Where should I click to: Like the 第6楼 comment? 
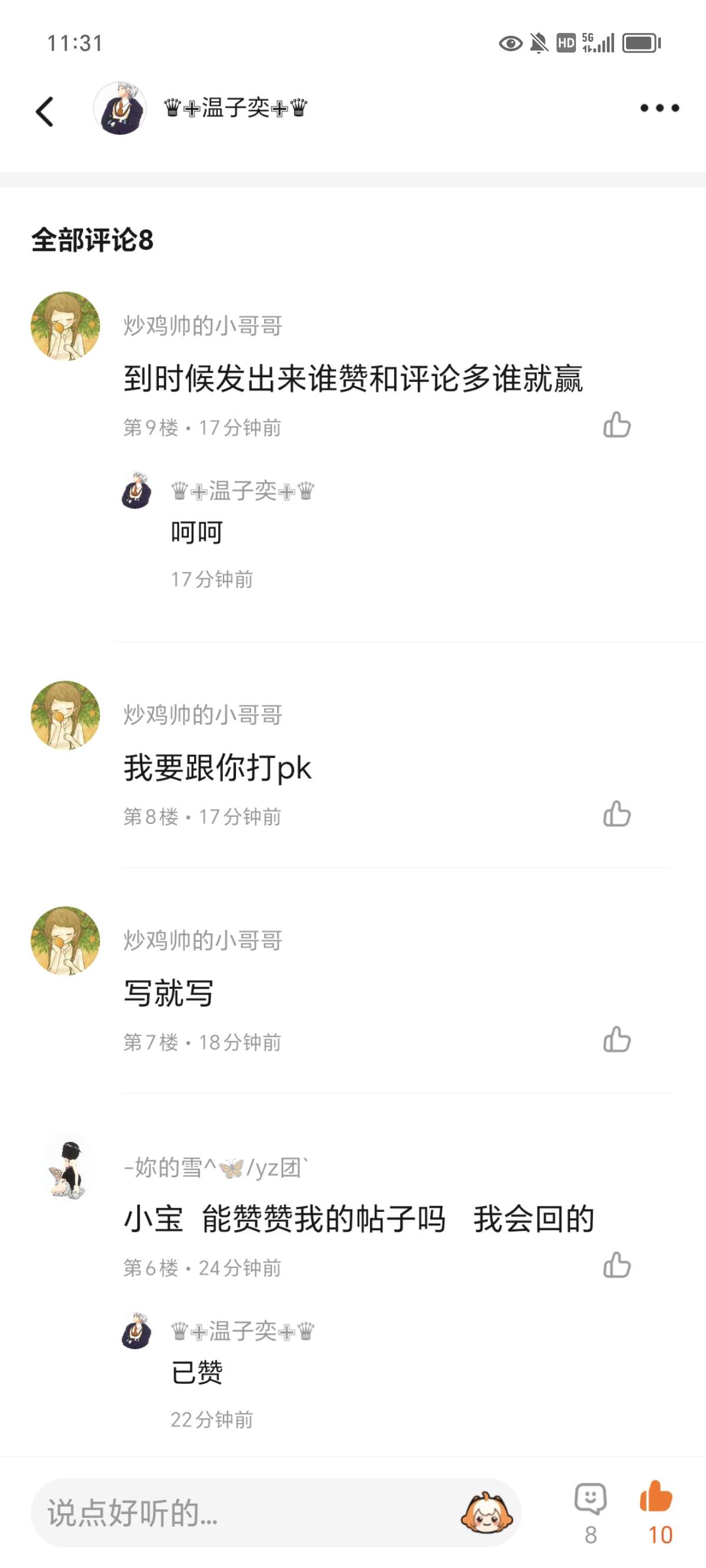point(617,1265)
